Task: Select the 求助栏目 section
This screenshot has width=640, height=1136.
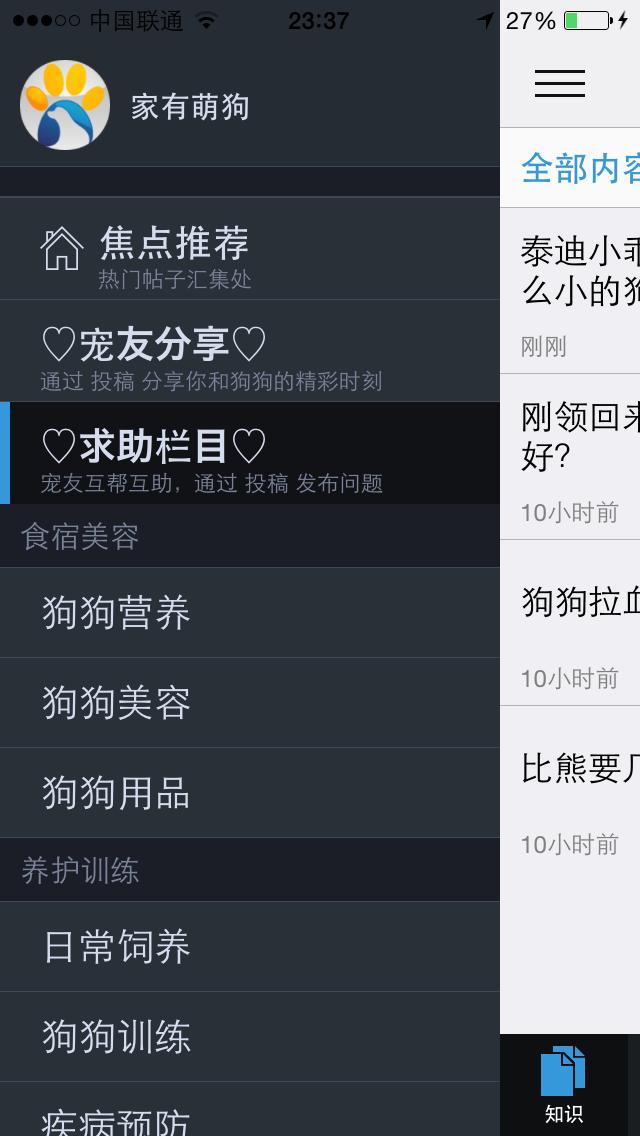Action: [x=250, y=454]
